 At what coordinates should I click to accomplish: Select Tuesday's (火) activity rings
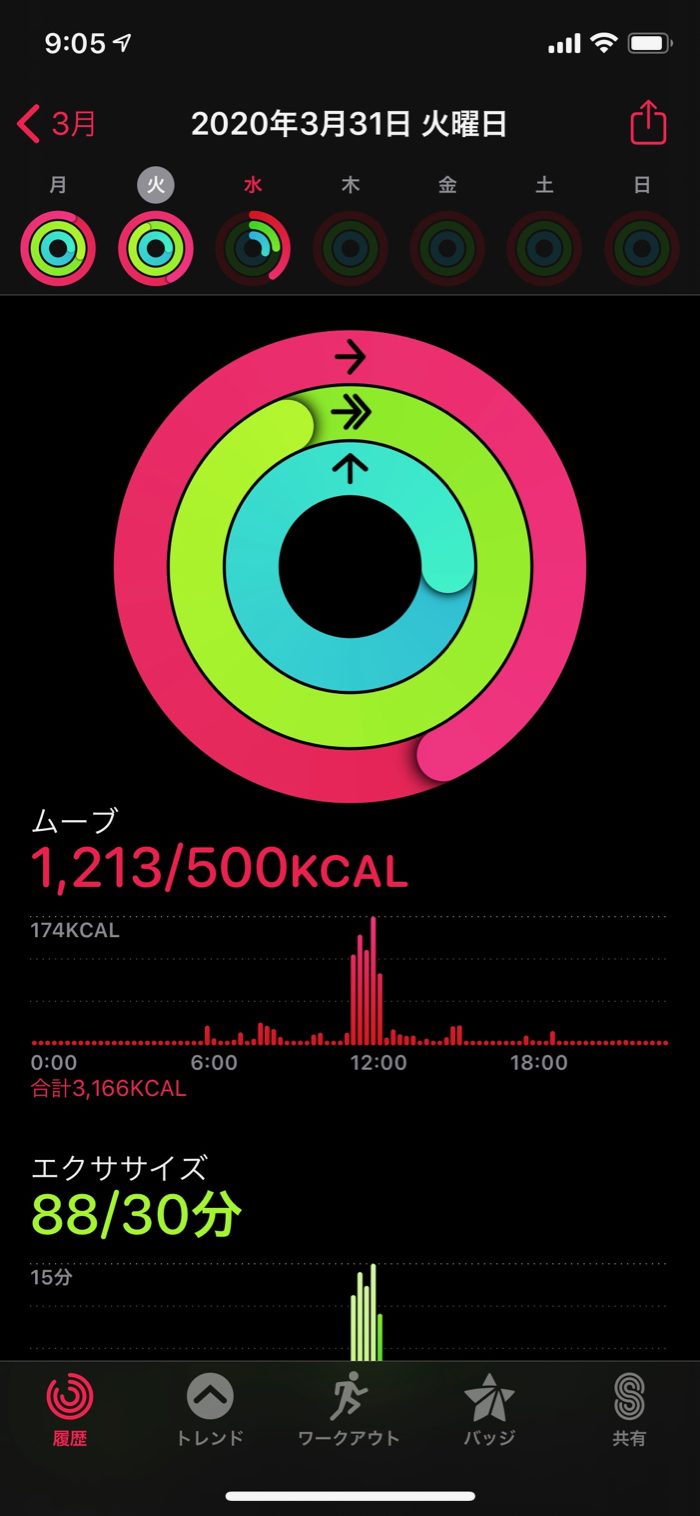(155, 248)
